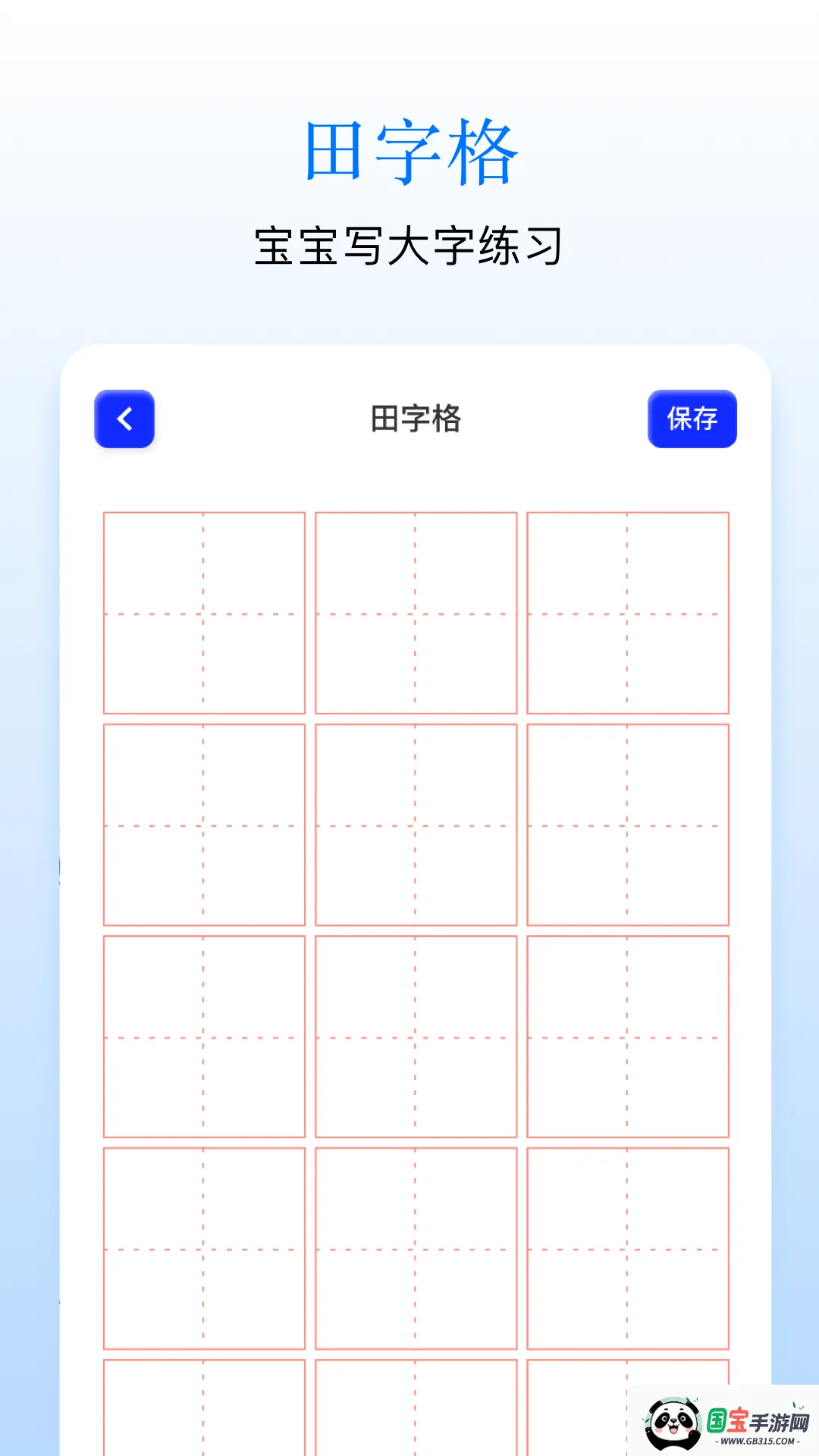Tap the 保存 save button

pyautogui.click(x=691, y=419)
